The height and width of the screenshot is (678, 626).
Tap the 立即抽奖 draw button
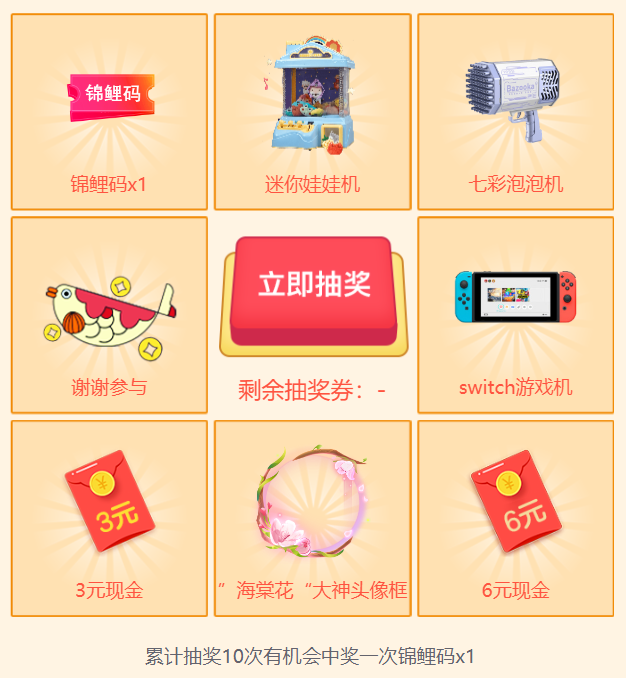click(x=313, y=287)
